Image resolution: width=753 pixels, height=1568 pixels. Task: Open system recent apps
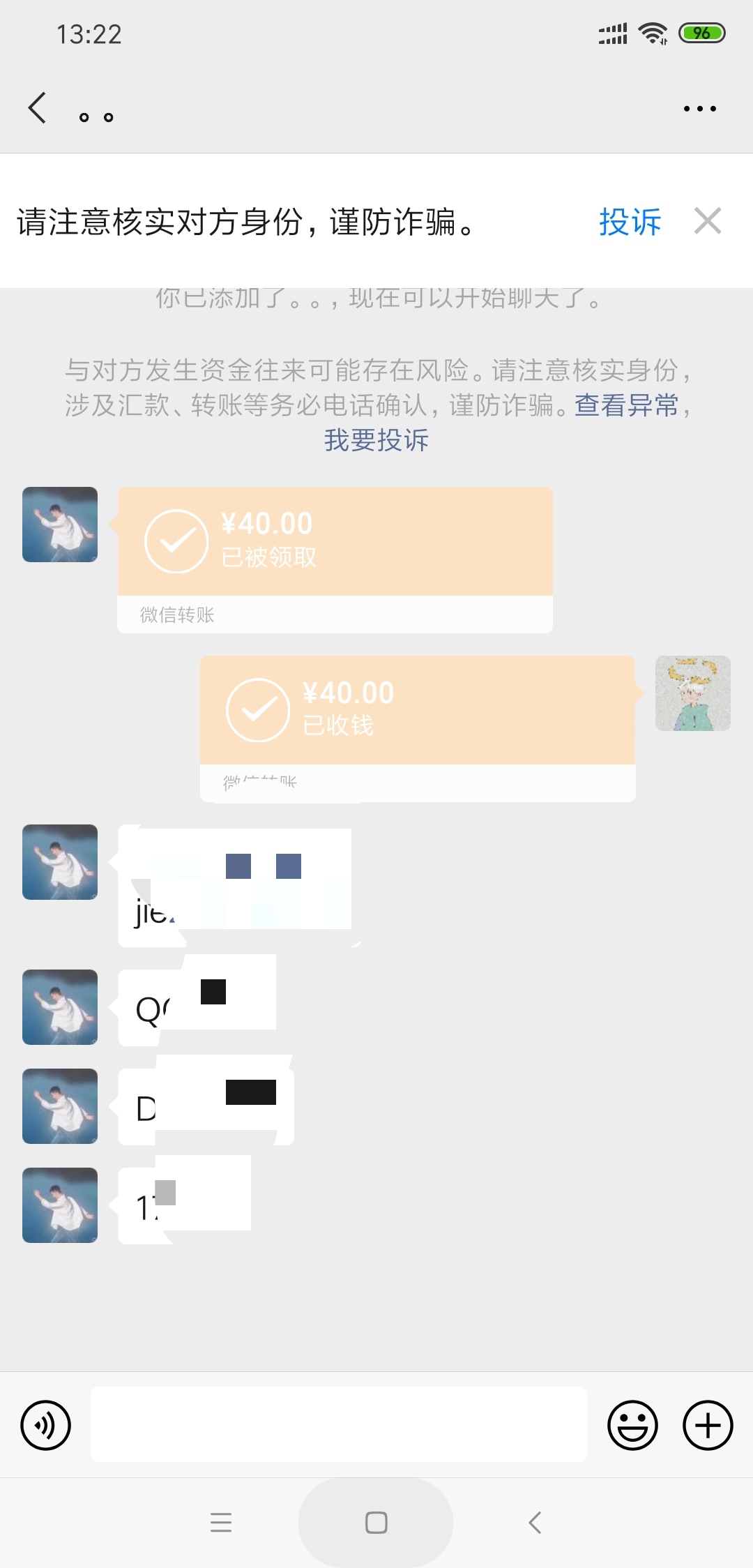(x=221, y=1523)
